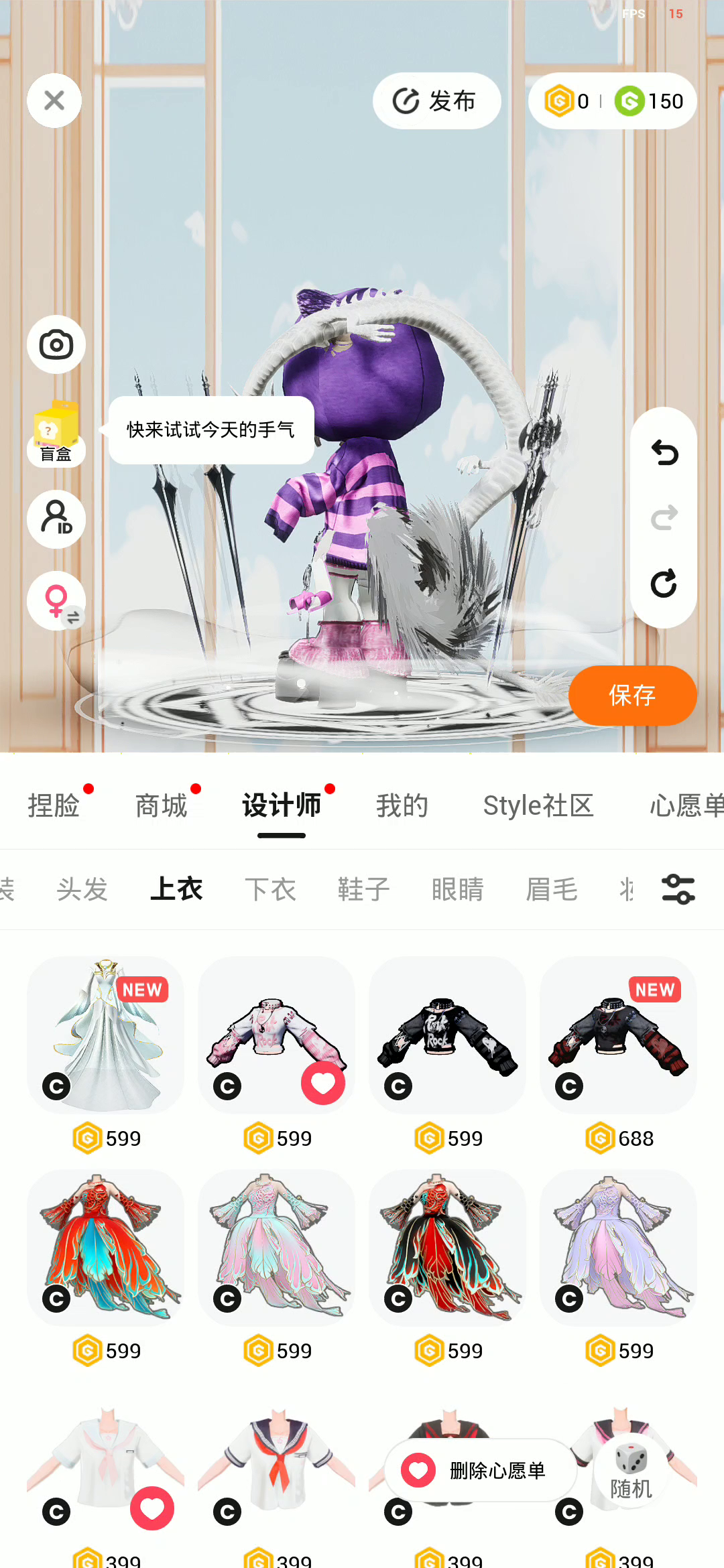Open the Style社区 tab
Screen dimensions: 724x1568
(x=538, y=805)
